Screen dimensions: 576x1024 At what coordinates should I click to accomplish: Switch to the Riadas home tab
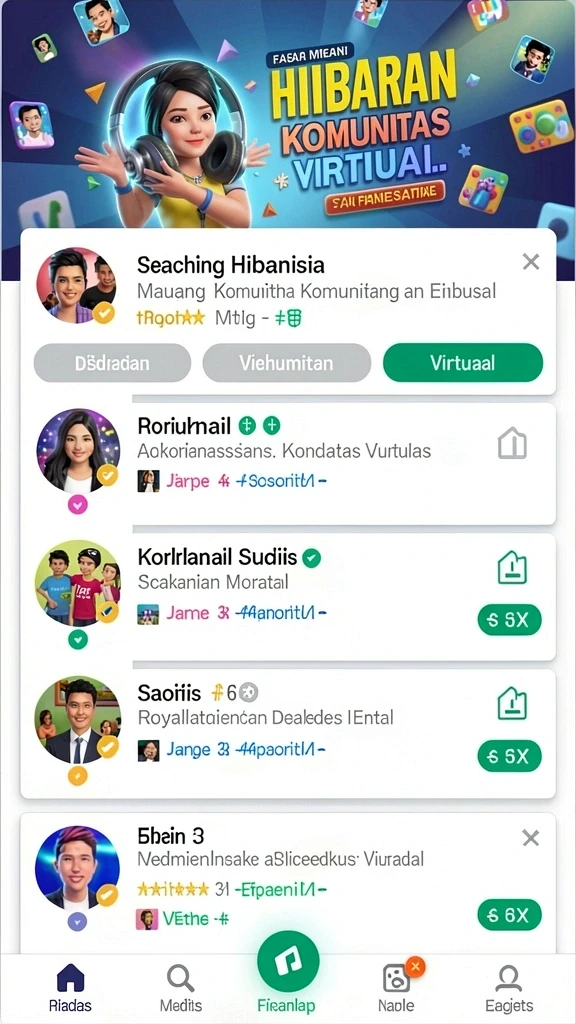[x=71, y=988]
